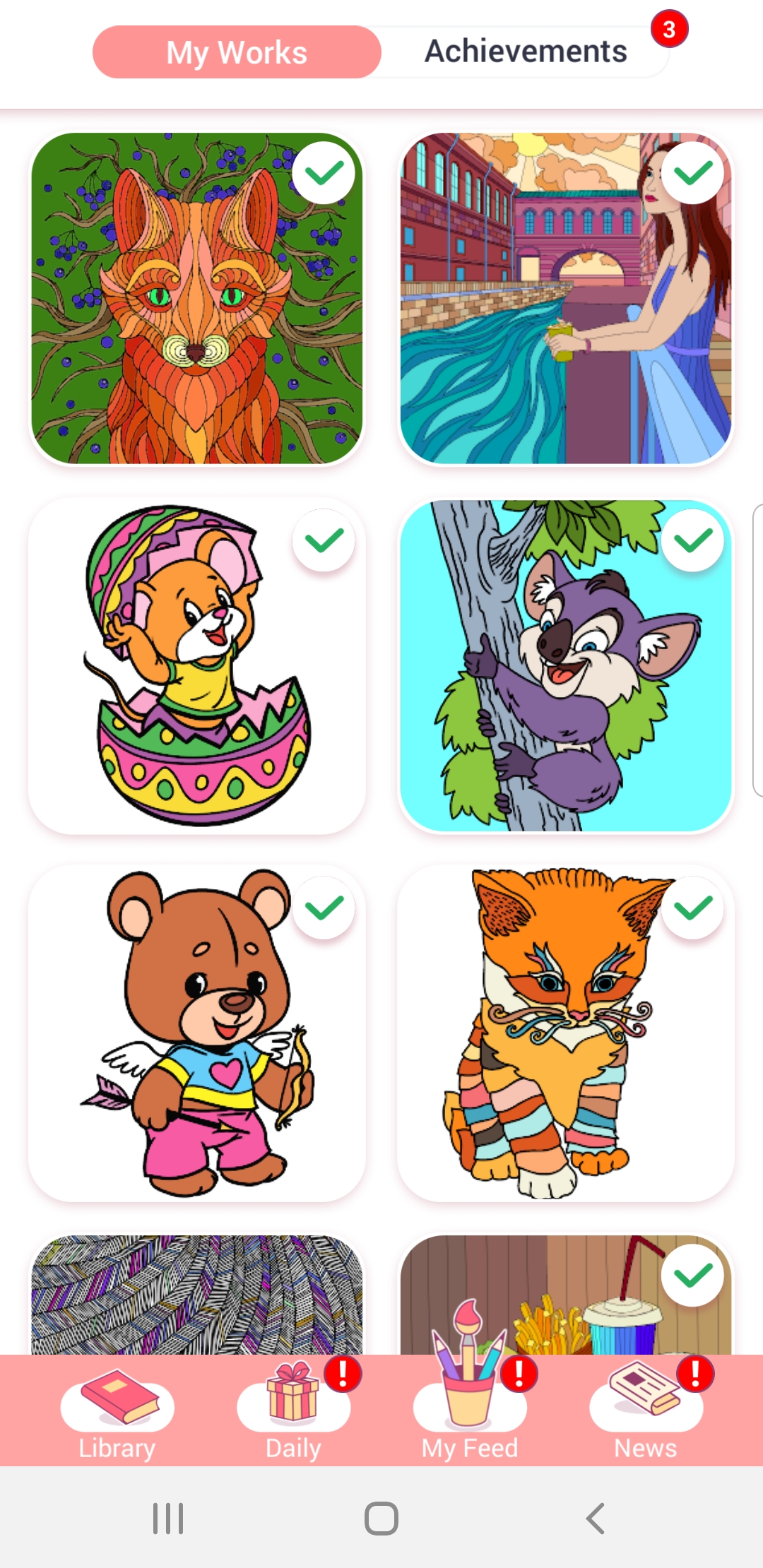Open the unfinished gray patterned artwork
The width and height of the screenshot is (763, 1568).
coord(197,1294)
